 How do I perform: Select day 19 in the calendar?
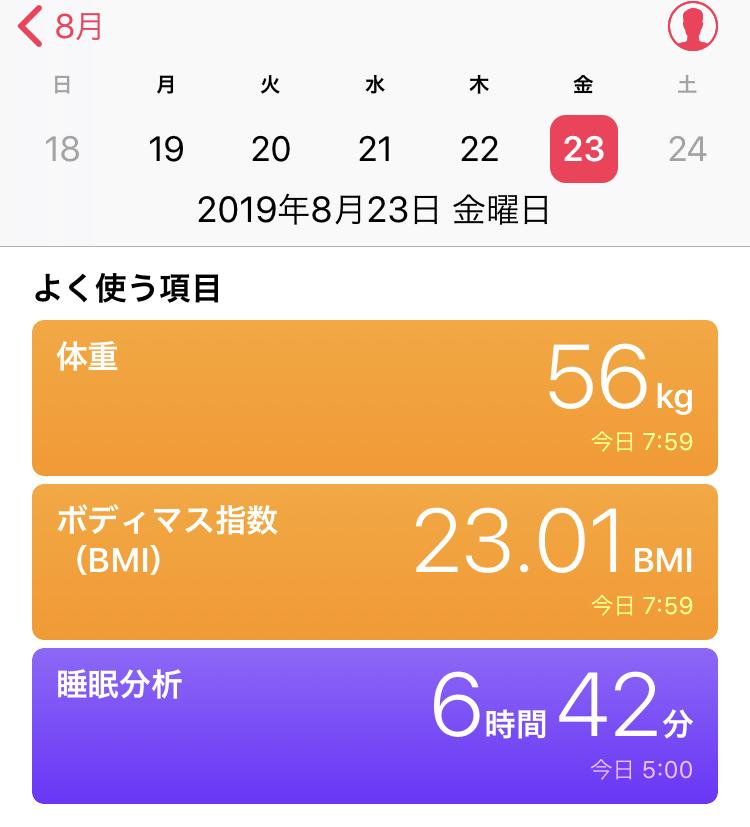click(x=166, y=150)
